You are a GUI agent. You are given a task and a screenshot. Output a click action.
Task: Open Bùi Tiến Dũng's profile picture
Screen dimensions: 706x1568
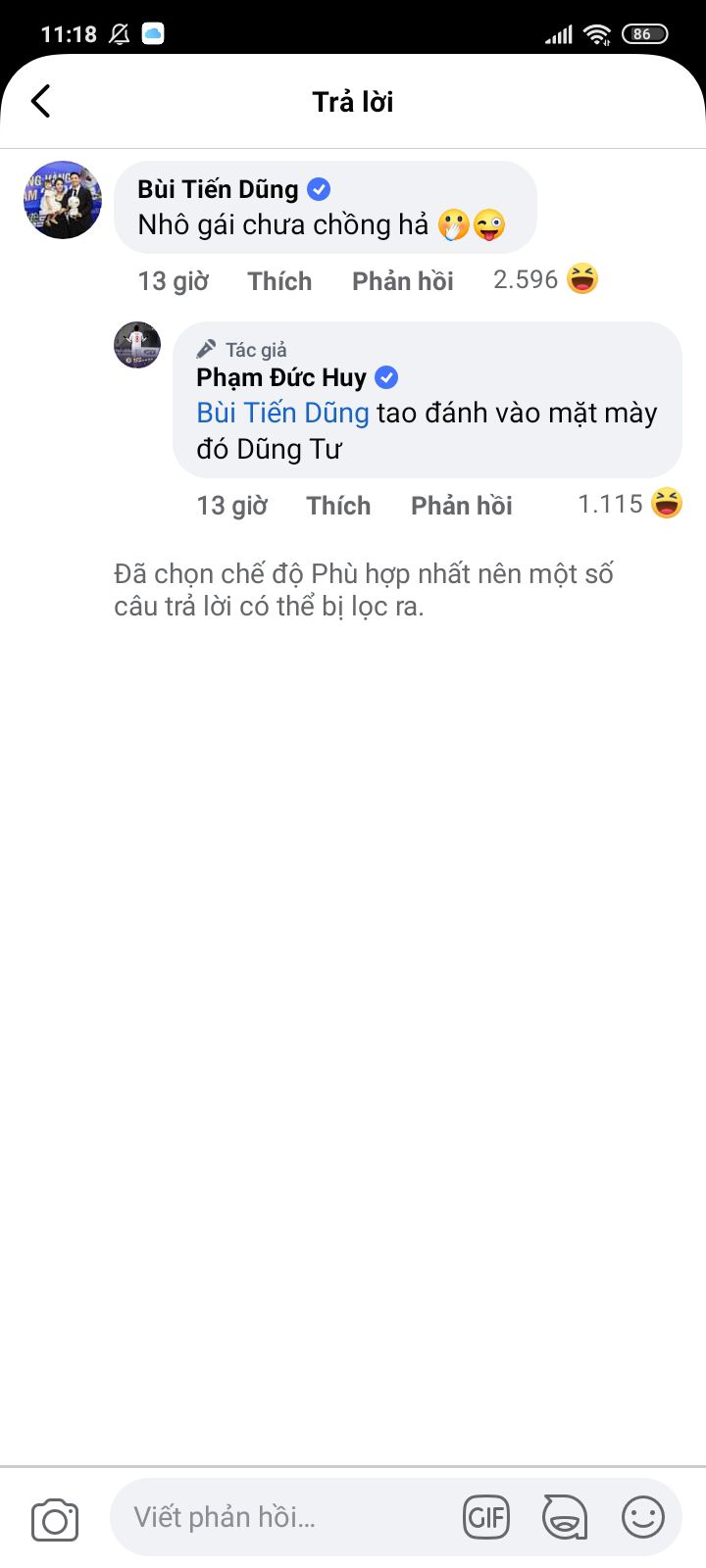[63, 200]
